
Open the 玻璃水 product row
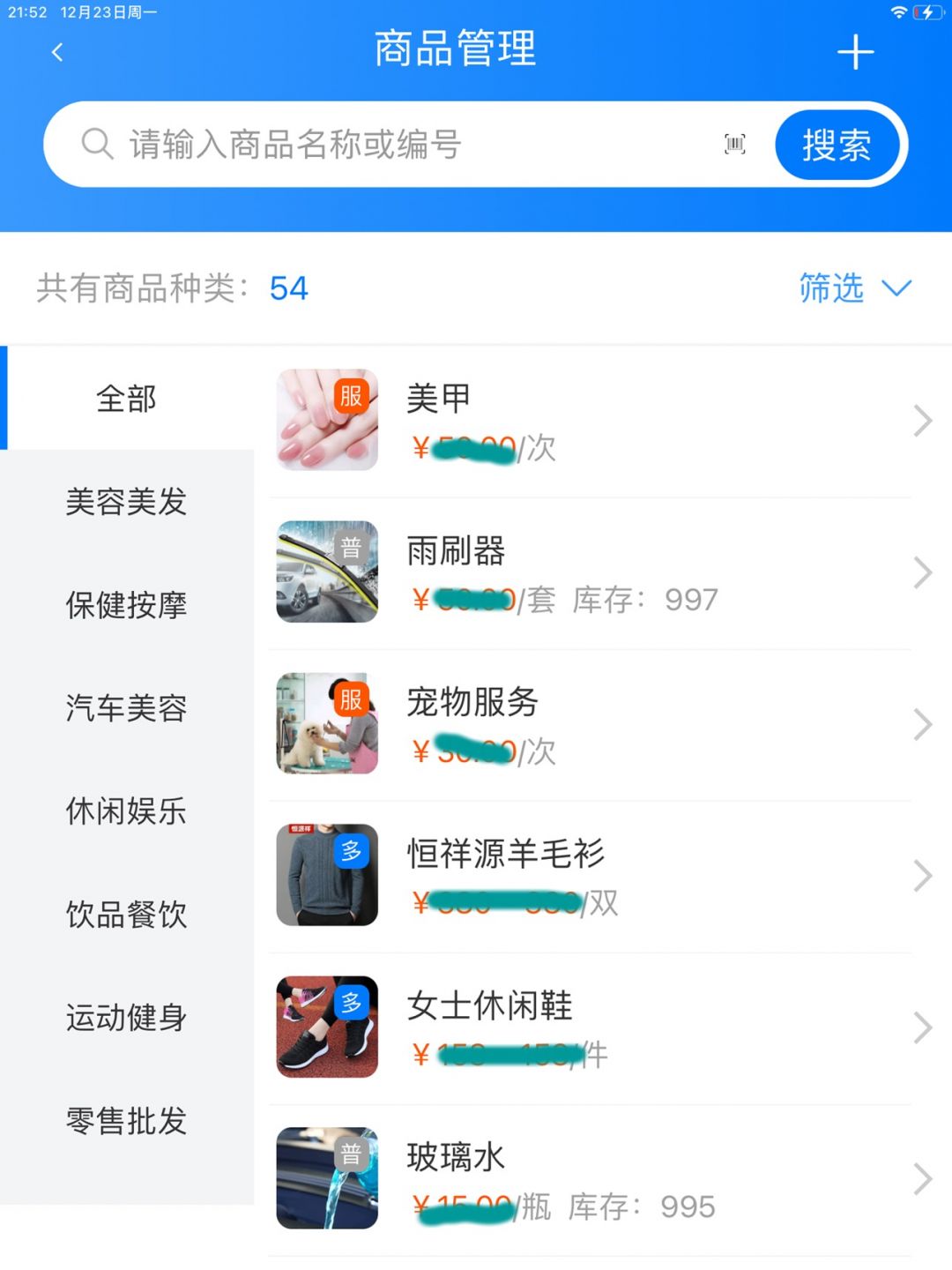click(x=591, y=1180)
